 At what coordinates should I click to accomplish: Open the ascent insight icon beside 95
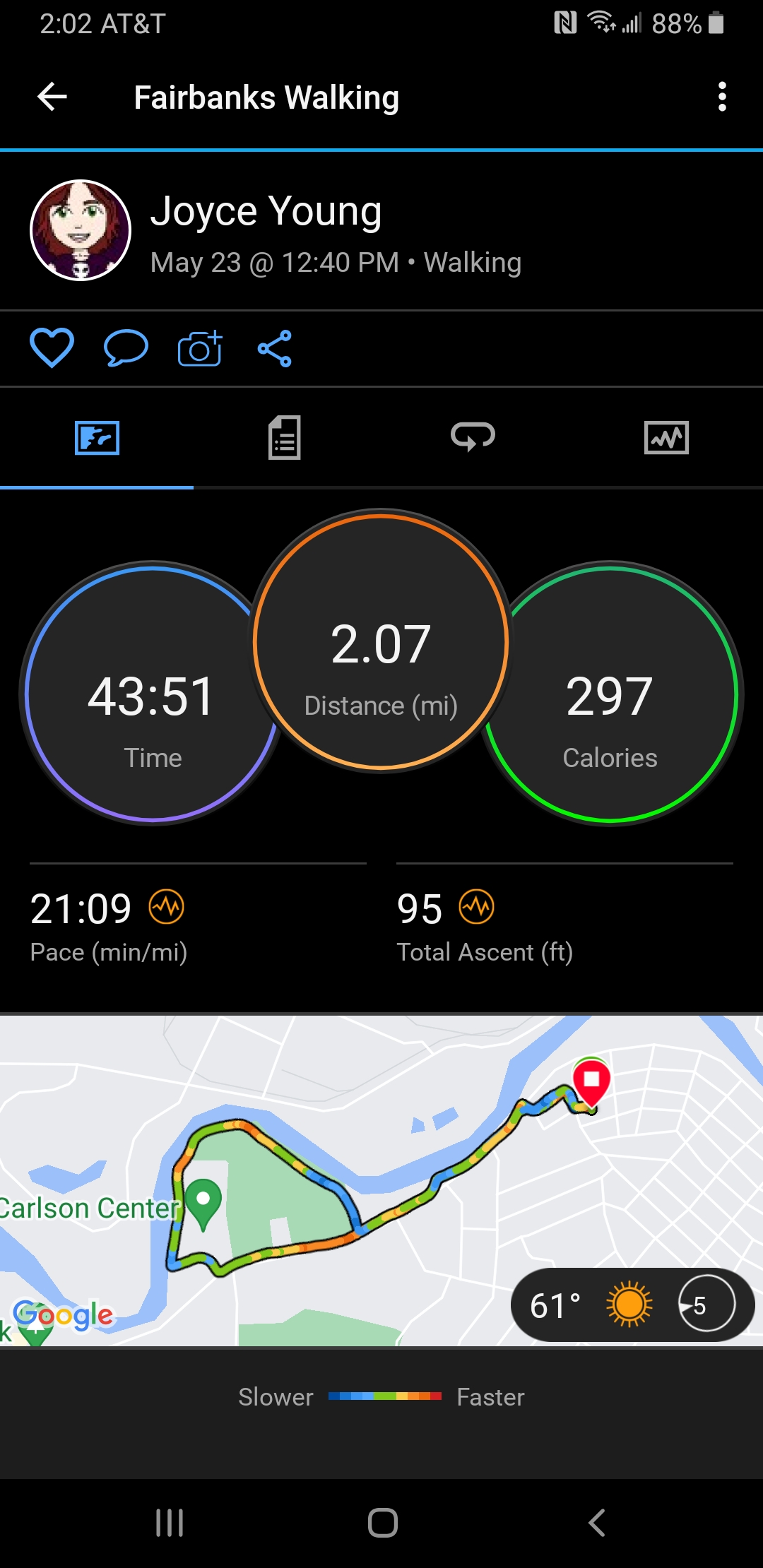pos(477,907)
